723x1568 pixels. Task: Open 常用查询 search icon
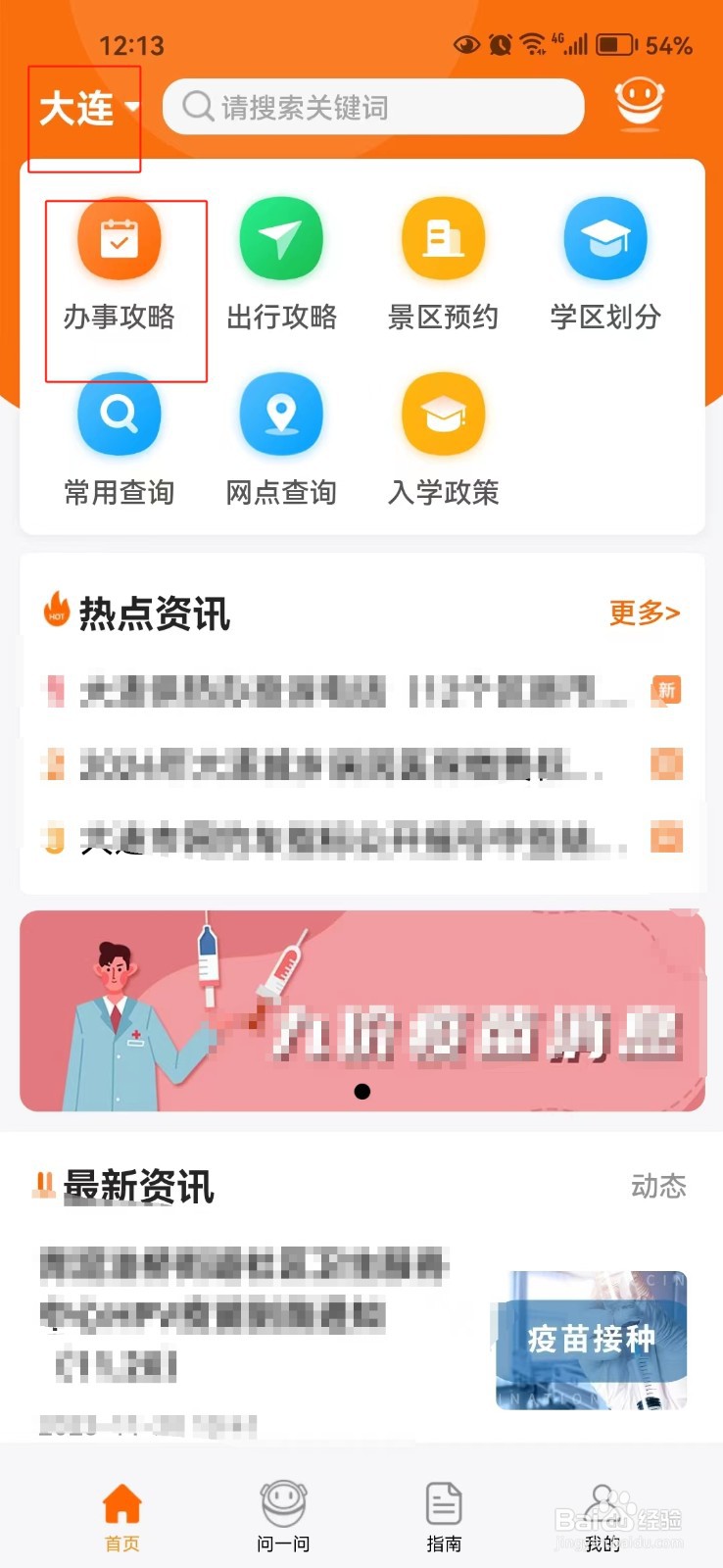click(x=120, y=414)
